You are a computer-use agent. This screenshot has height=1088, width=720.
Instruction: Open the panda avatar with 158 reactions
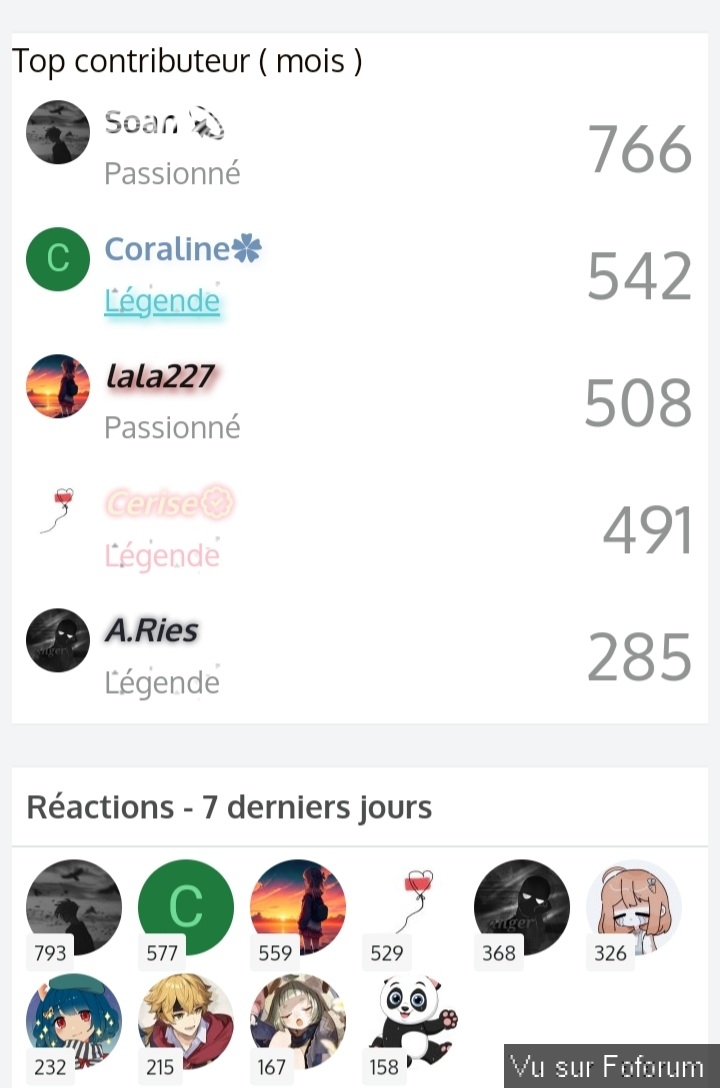pos(410,1021)
